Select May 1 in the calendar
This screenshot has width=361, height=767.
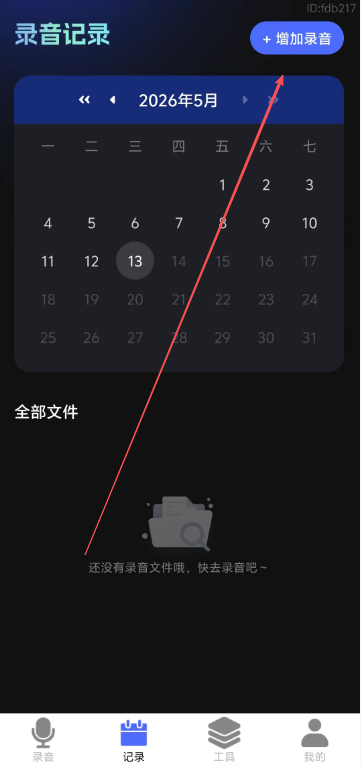point(223,185)
